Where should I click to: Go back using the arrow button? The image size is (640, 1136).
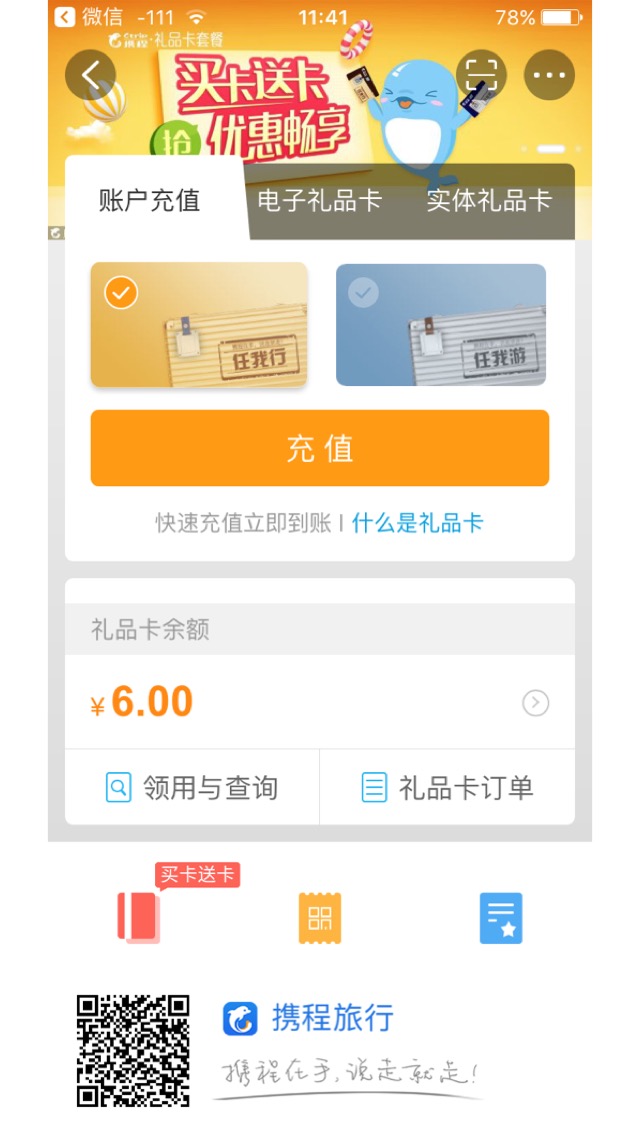(x=91, y=75)
